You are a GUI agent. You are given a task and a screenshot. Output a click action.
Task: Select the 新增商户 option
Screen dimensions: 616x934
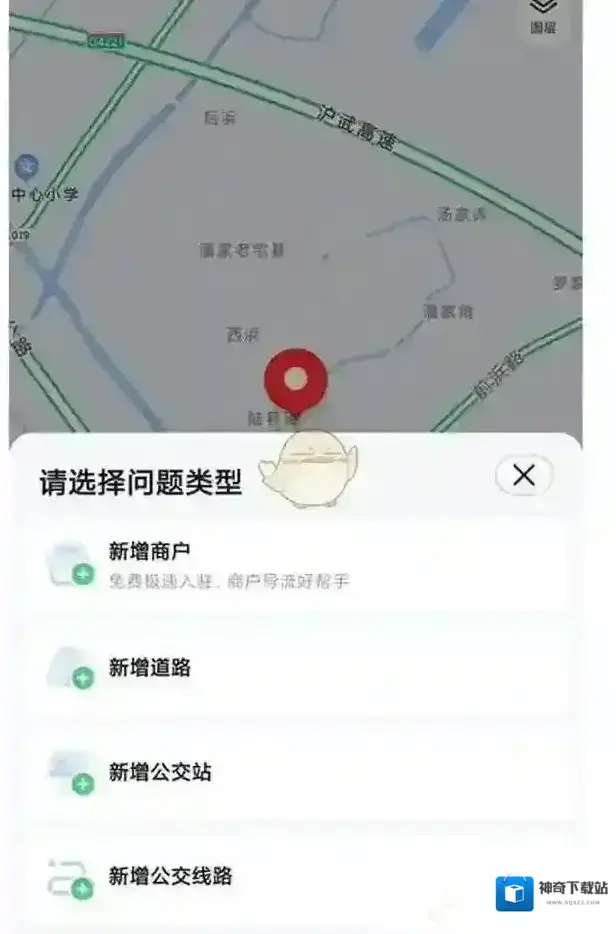pos(298,564)
